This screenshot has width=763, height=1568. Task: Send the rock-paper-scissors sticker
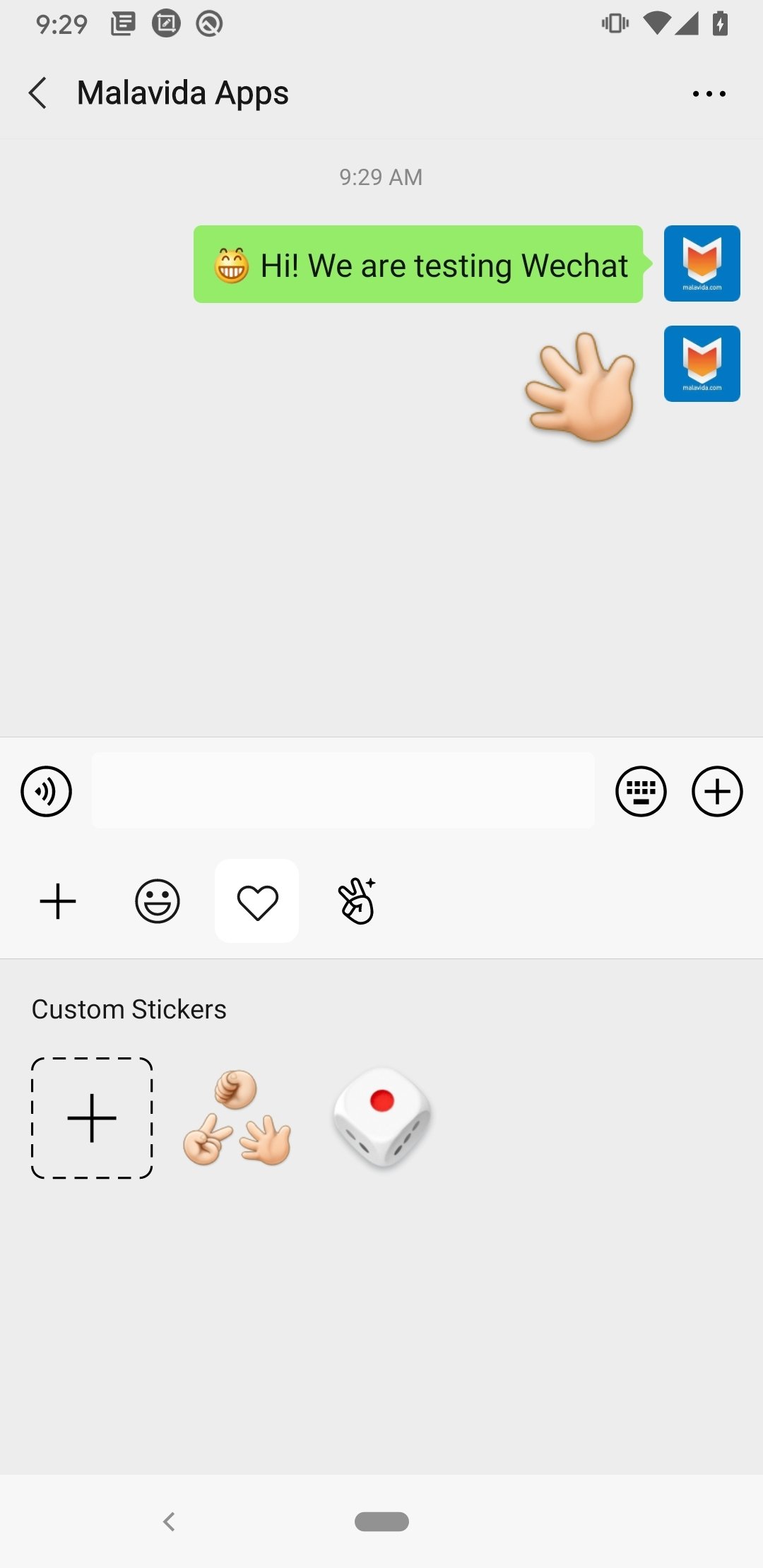(x=237, y=1118)
